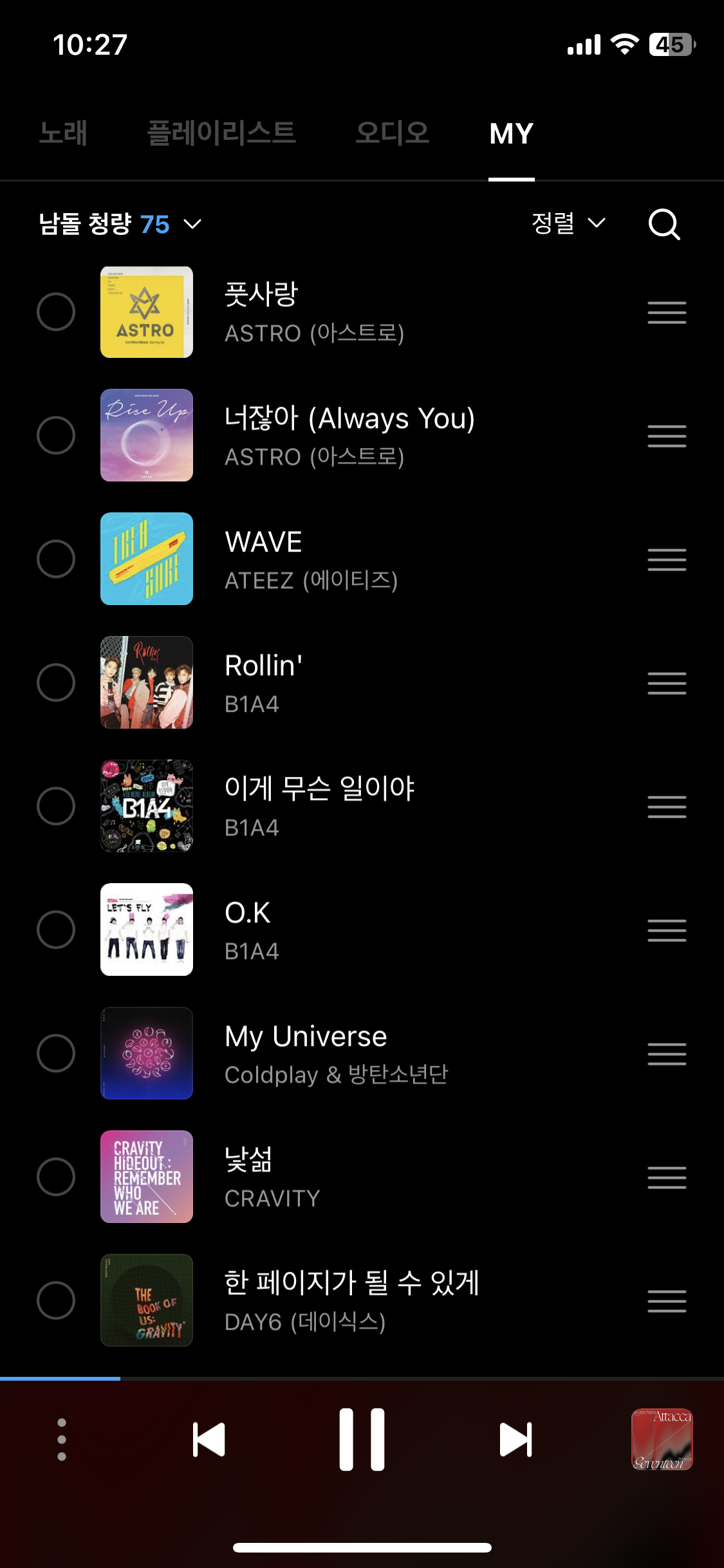Tap the reorder handle for 이게 무슨 일이야
Viewport: 724px width, 1568px height.
click(667, 806)
